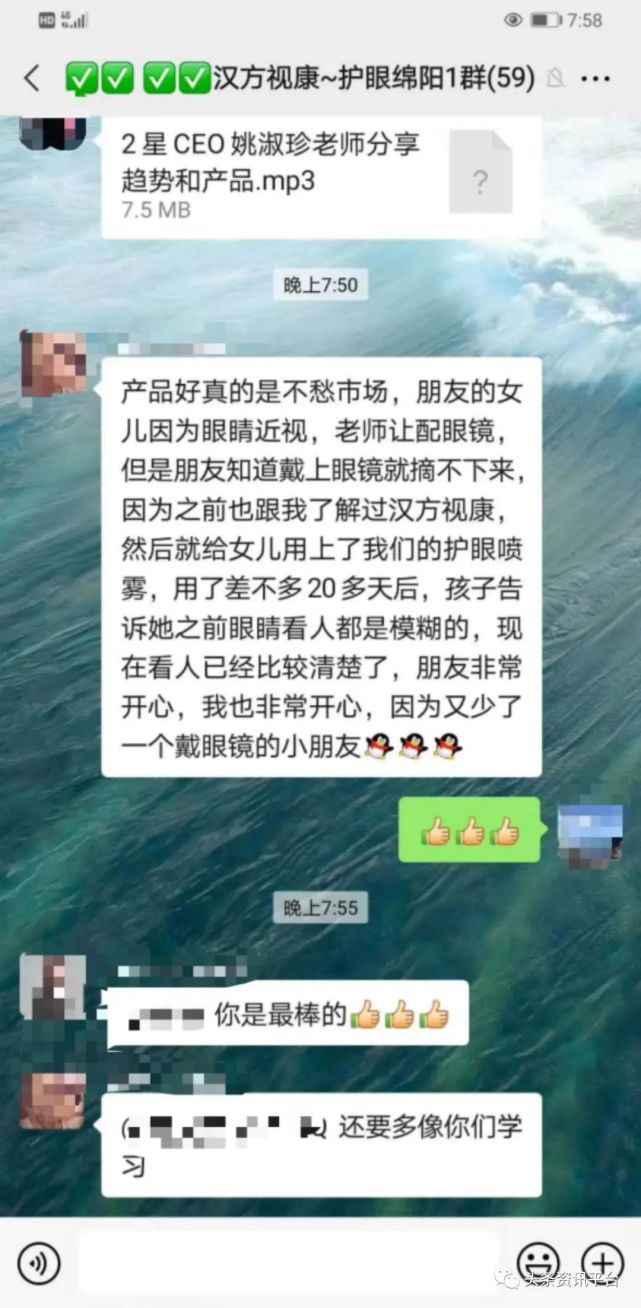This screenshot has width=641, height=1308.
Task: Open own avatar beside the thumbs-up message
Action: [590, 832]
